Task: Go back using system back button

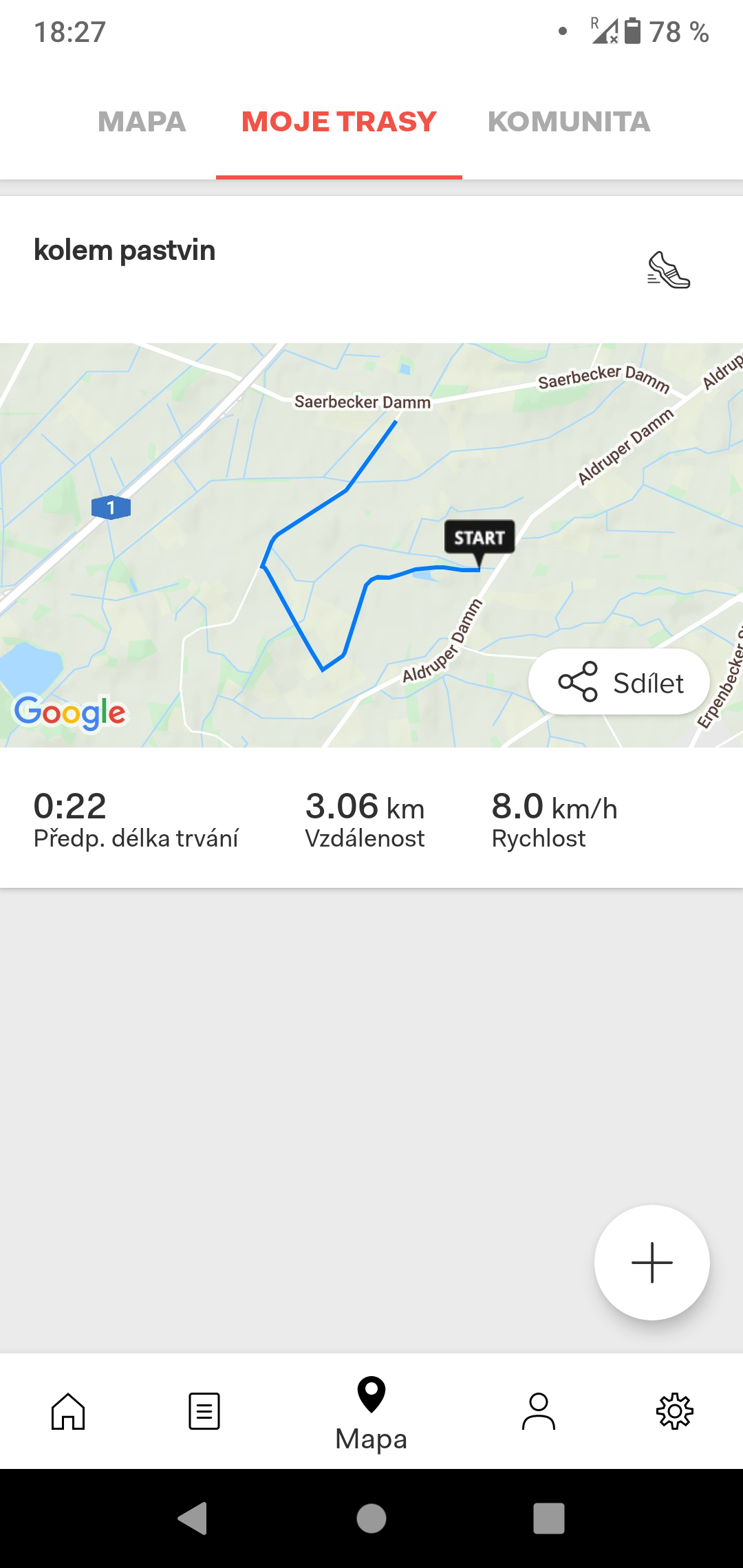Action: (193, 1518)
